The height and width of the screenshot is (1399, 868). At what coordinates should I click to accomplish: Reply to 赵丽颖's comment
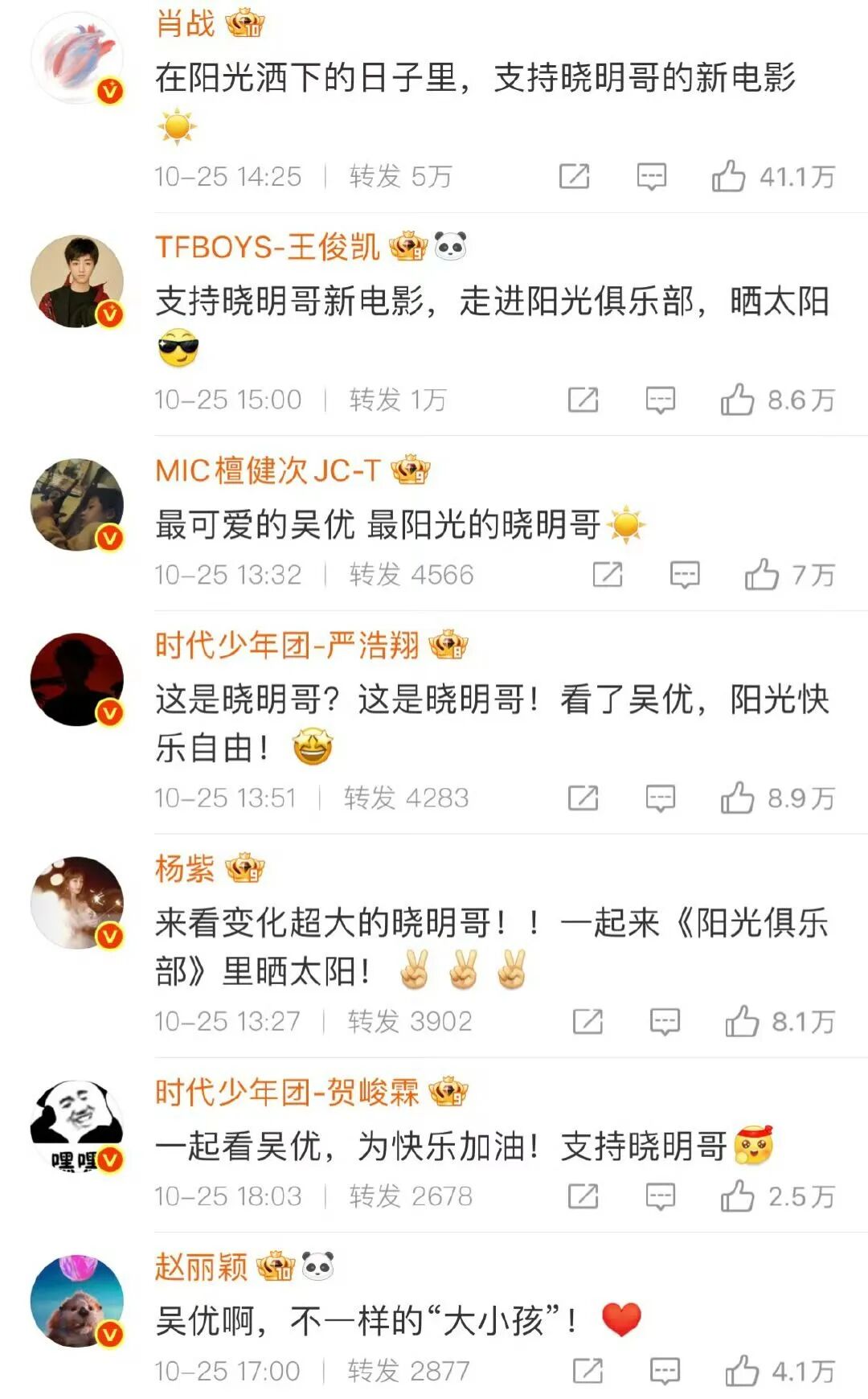coord(665,1372)
